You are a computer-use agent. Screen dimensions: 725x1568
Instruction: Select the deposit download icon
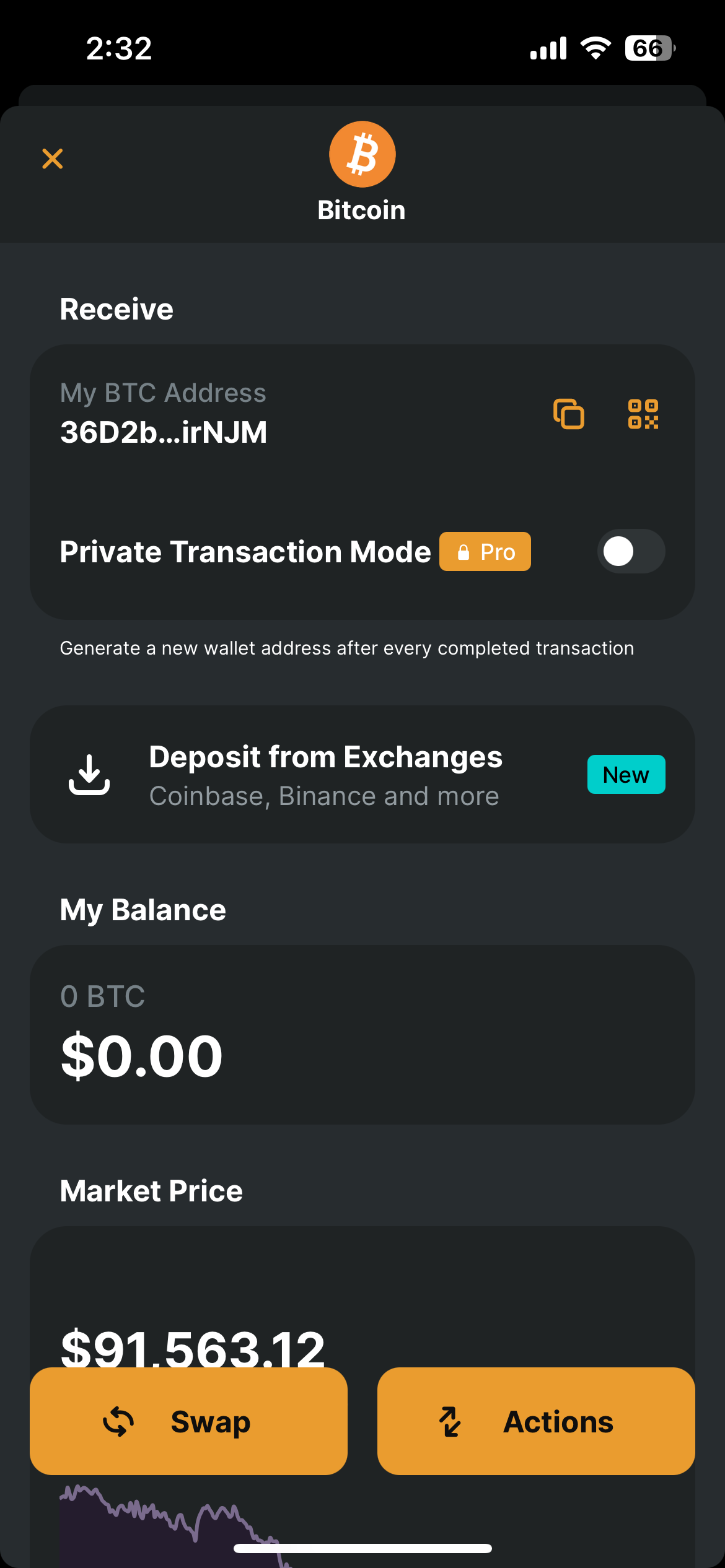pos(89,774)
